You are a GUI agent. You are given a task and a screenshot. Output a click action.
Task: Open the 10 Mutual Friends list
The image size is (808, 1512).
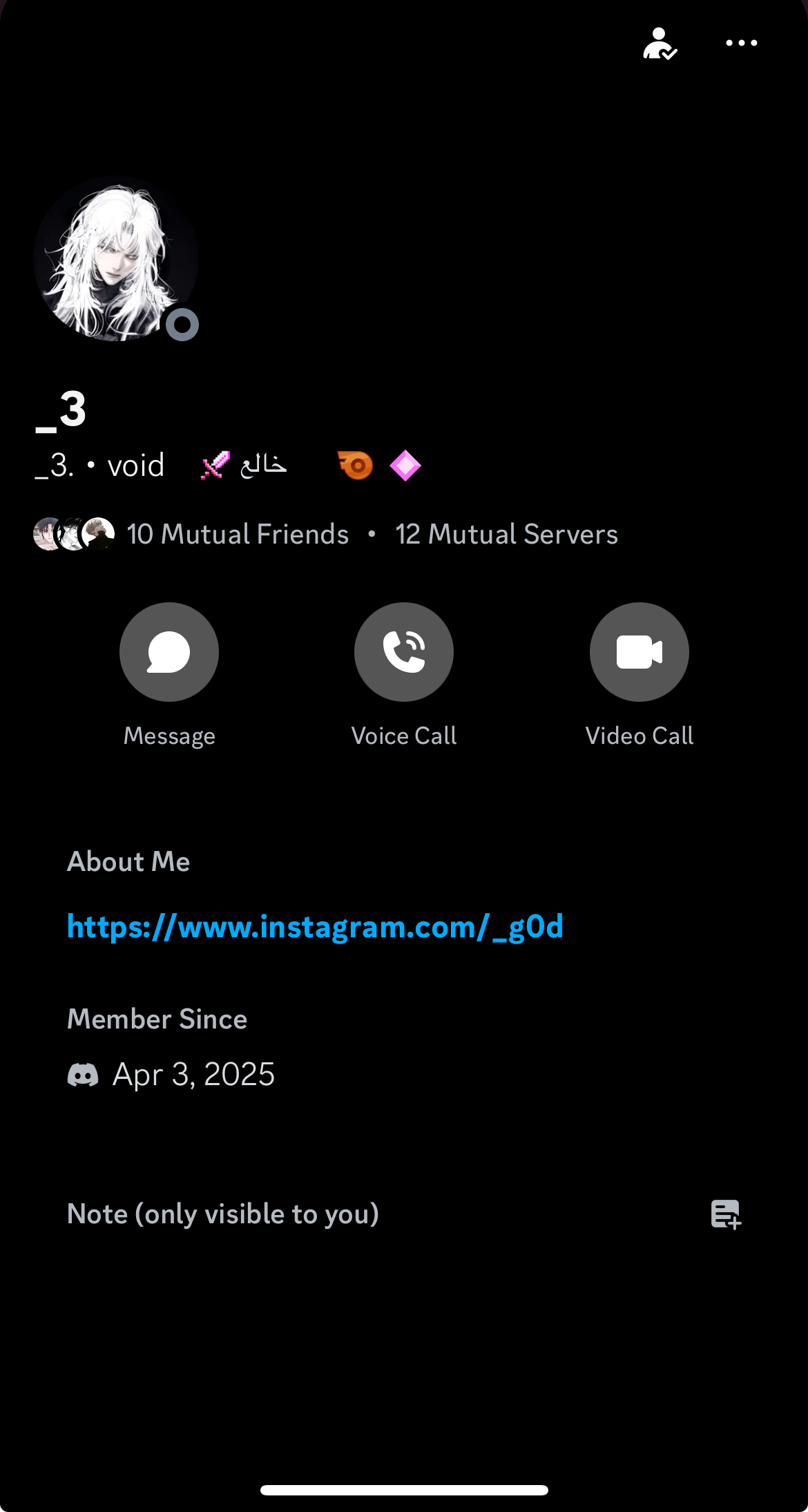[237, 534]
